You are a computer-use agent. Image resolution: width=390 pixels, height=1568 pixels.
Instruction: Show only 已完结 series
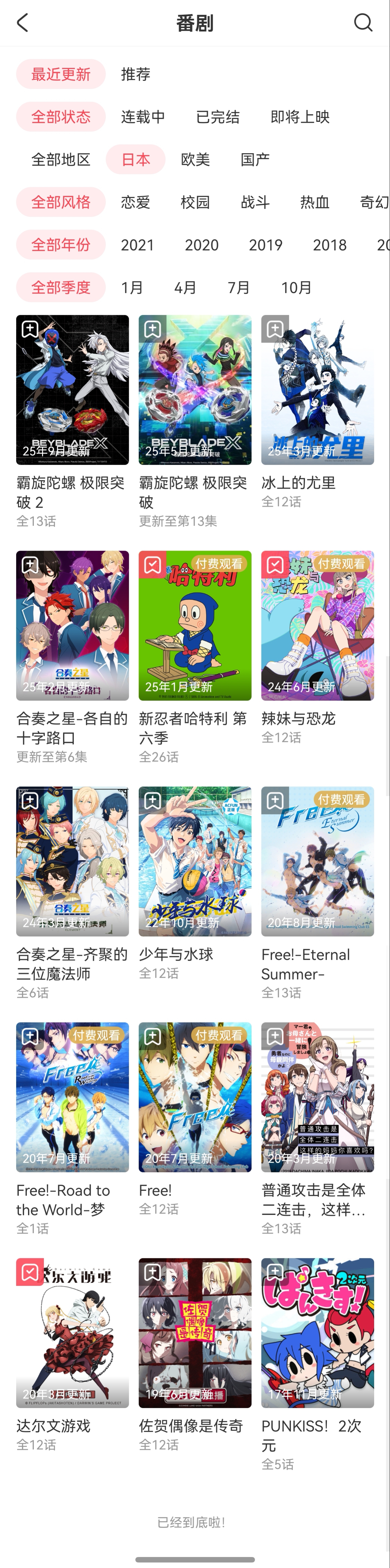pyautogui.click(x=218, y=117)
